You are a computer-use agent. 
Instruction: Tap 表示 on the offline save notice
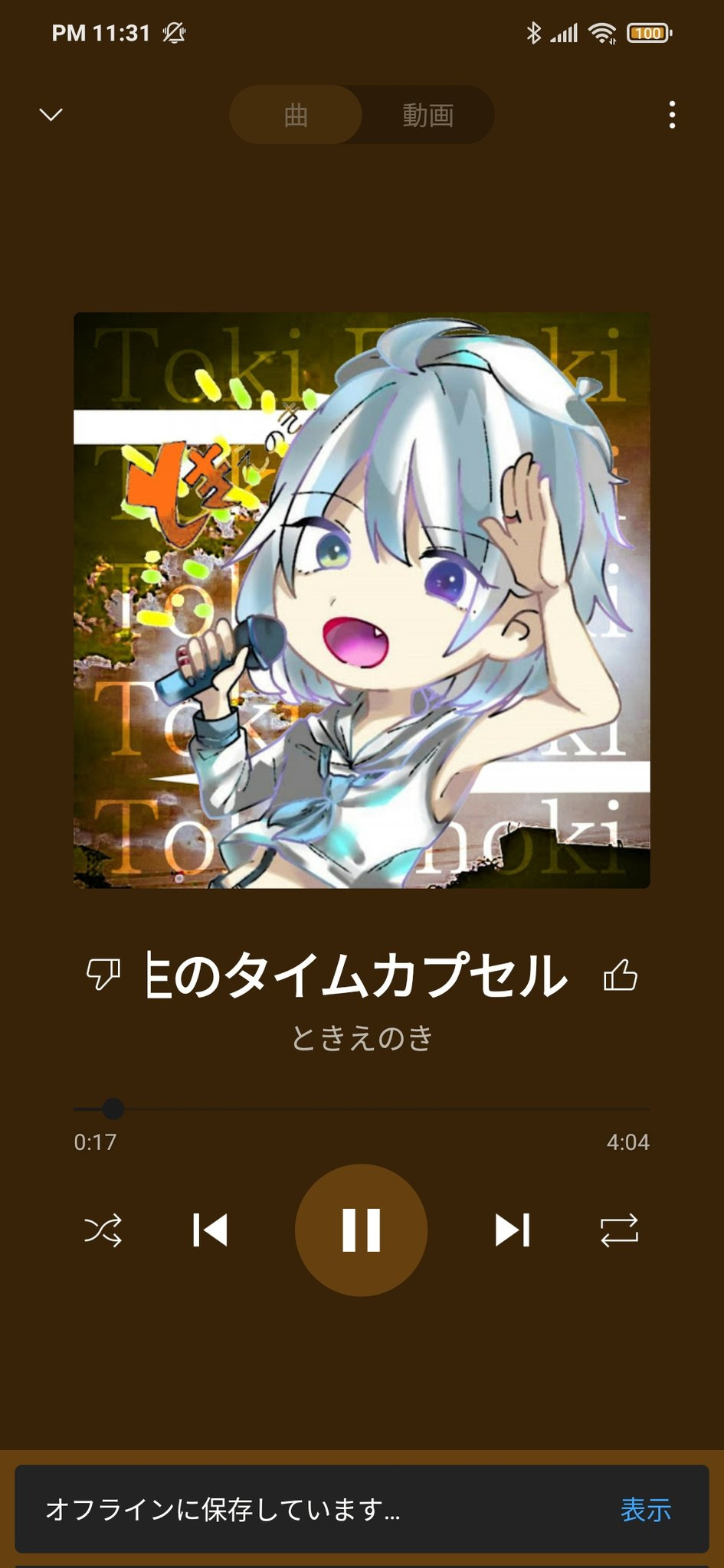646,1510
